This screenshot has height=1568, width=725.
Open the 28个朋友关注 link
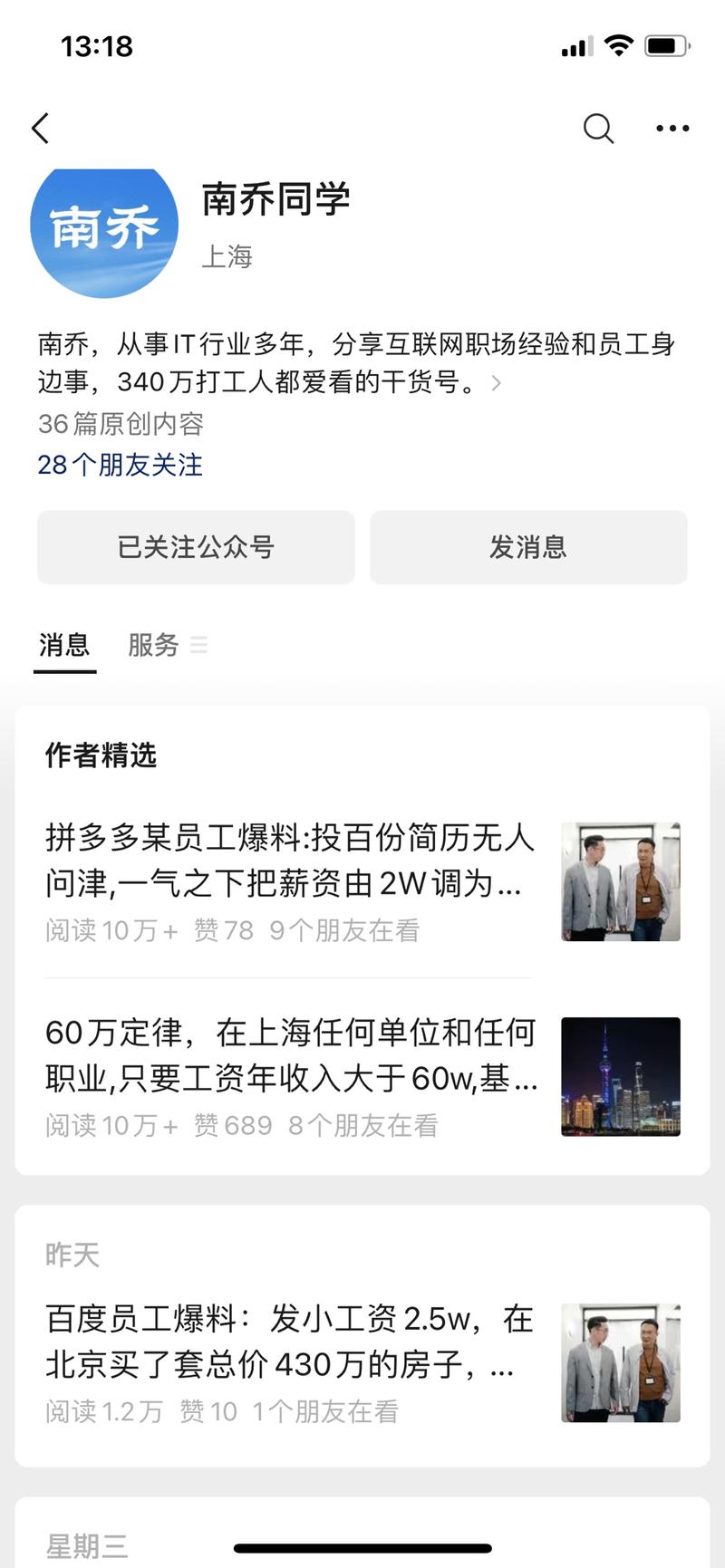[x=120, y=466]
